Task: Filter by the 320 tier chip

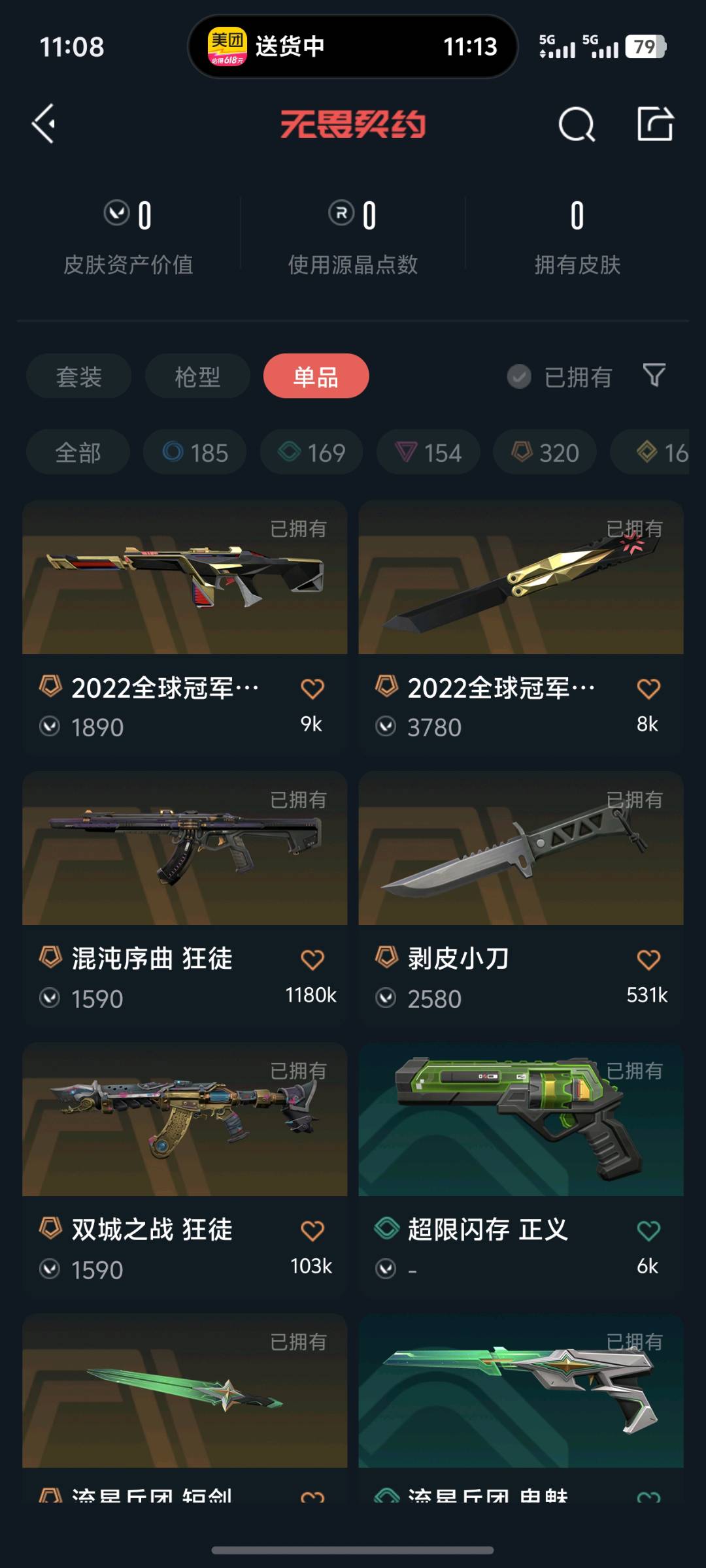Action: coord(545,452)
